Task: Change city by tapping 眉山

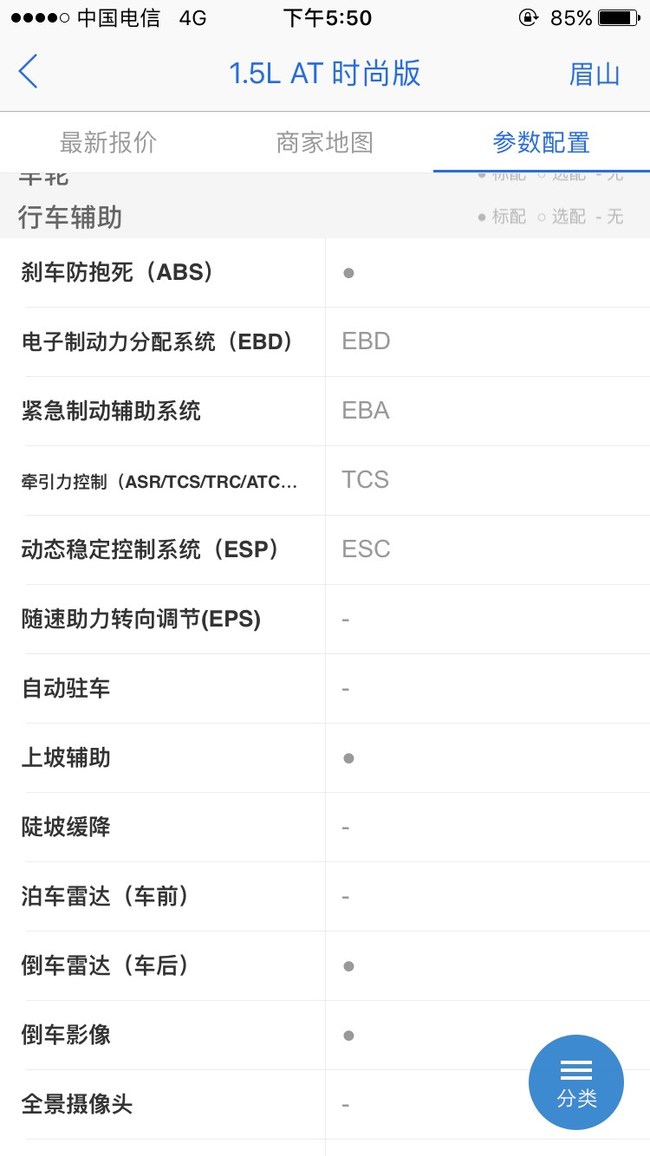Action: click(594, 74)
